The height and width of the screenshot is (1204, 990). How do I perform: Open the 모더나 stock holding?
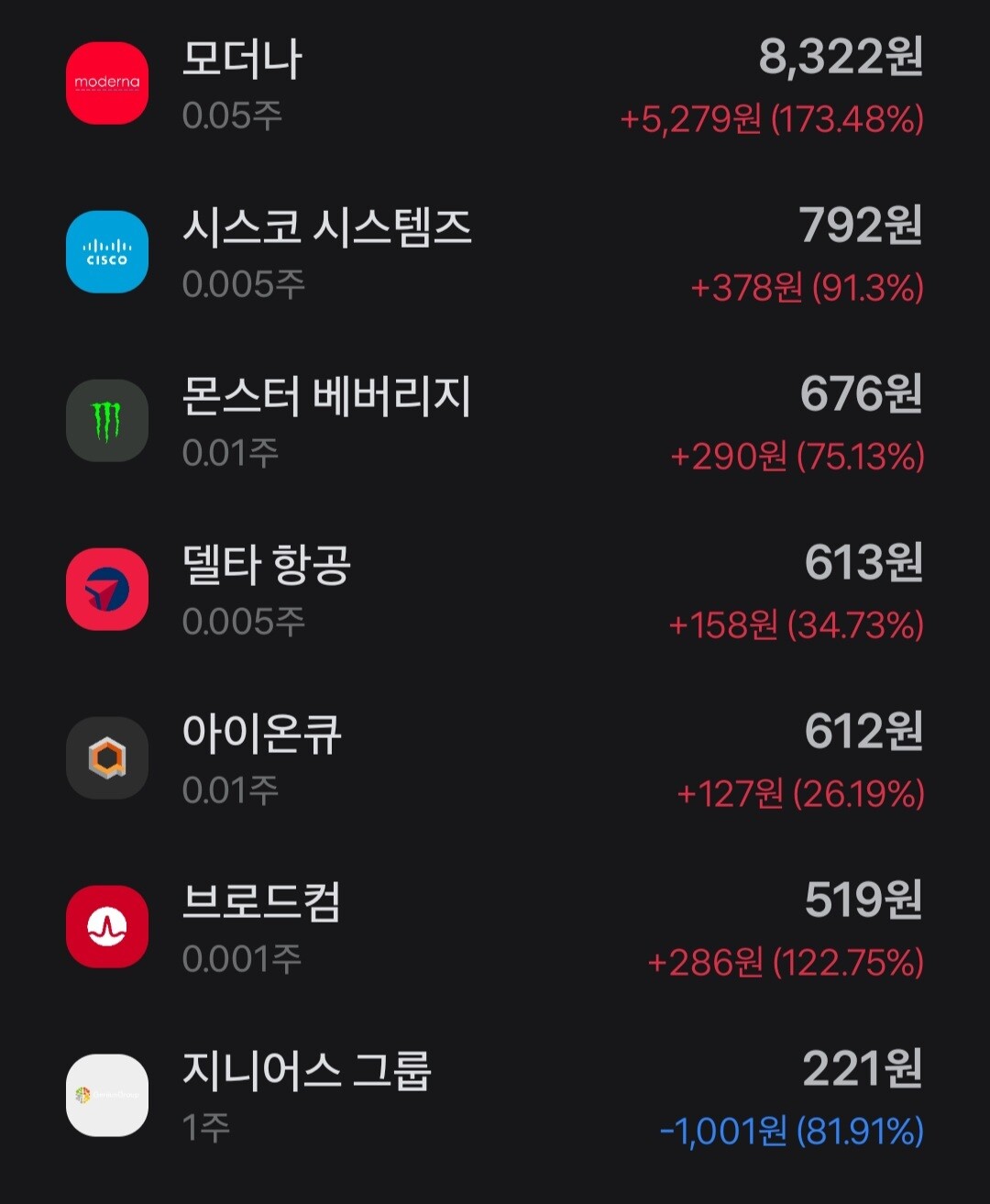tap(495, 84)
